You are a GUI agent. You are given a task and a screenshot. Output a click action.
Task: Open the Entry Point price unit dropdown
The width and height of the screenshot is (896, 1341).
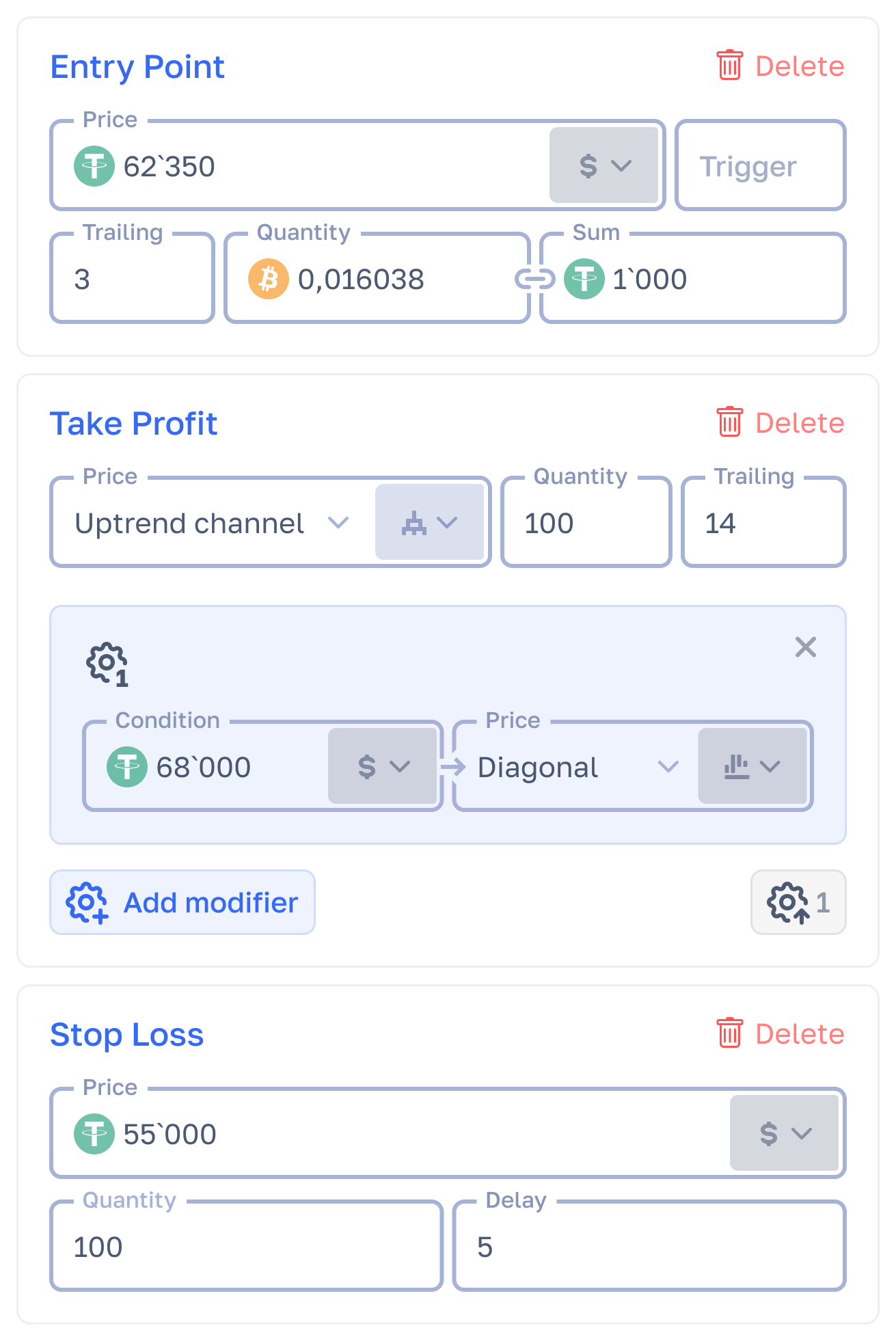[x=604, y=166]
